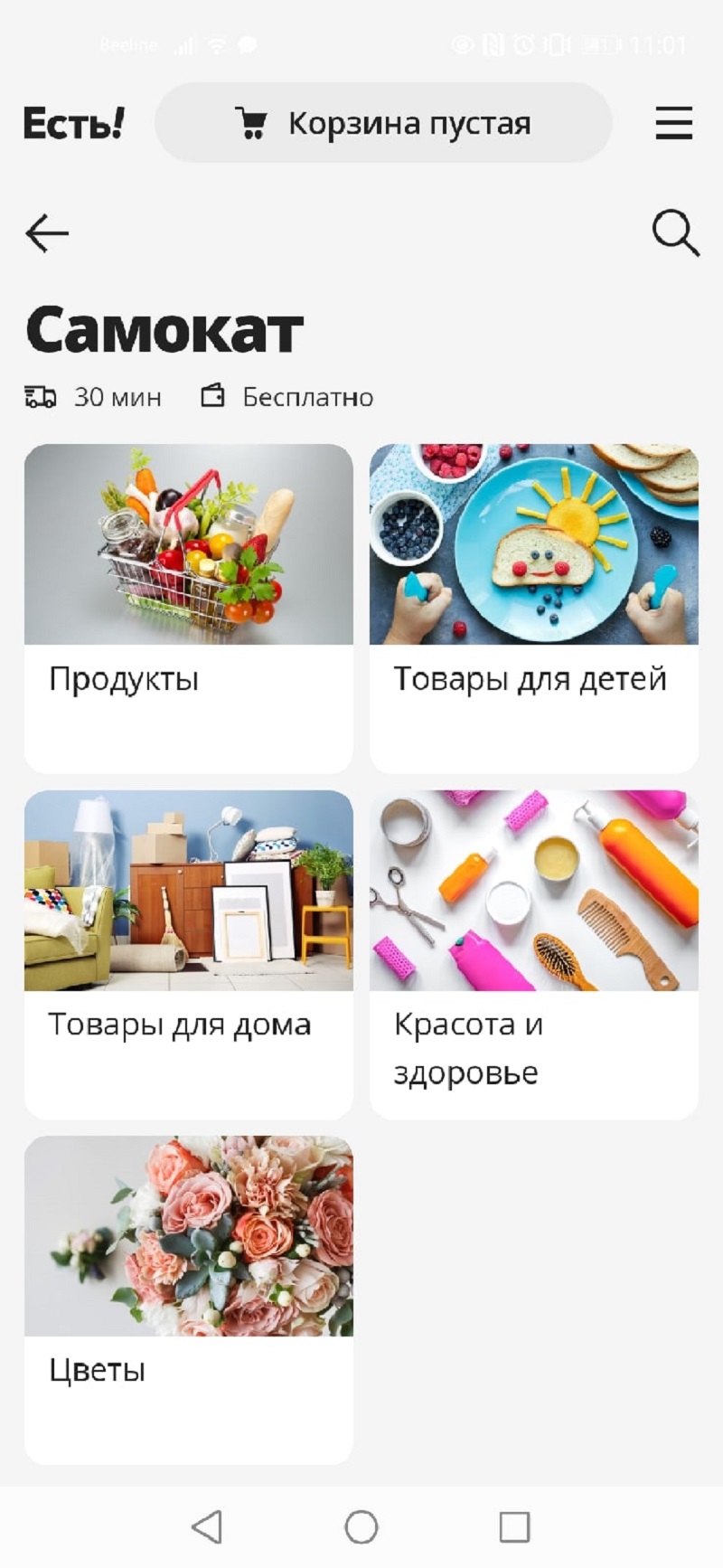Browse the Товары для дома category
Viewport: 723px width, 1568px height.
coord(188,954)
